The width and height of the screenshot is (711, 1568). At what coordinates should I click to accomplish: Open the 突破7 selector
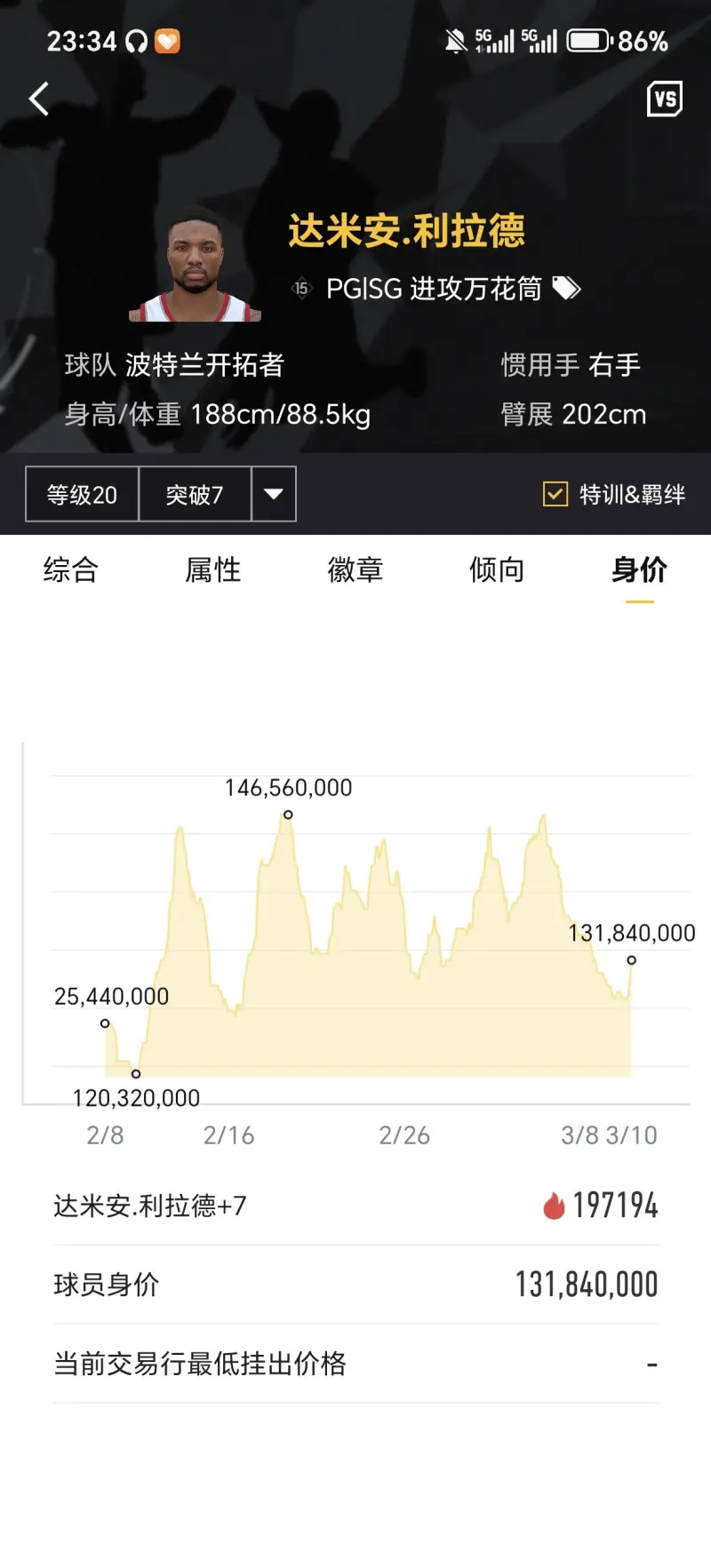(197, 494)
